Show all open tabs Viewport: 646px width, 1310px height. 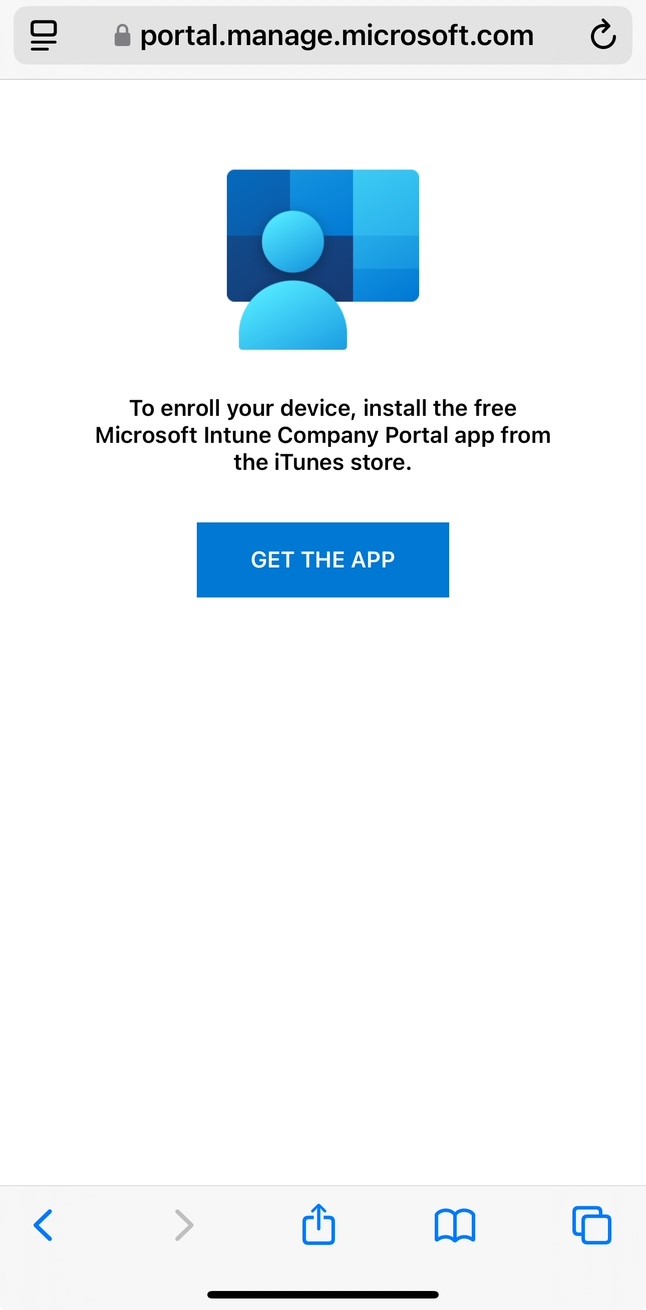pyautogui.click(x=591, y=1225)
